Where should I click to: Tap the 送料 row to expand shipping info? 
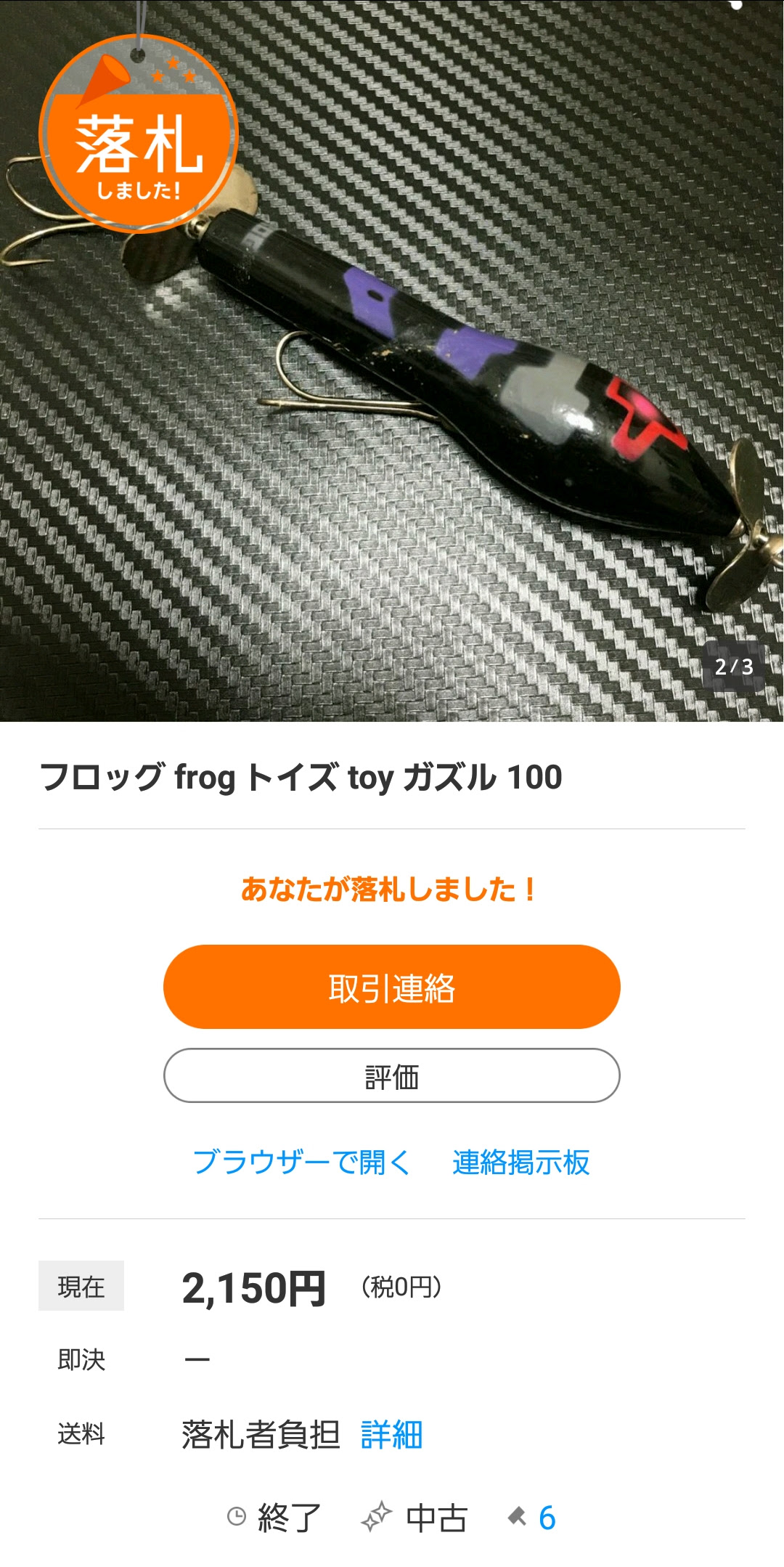pos(80,1436)
